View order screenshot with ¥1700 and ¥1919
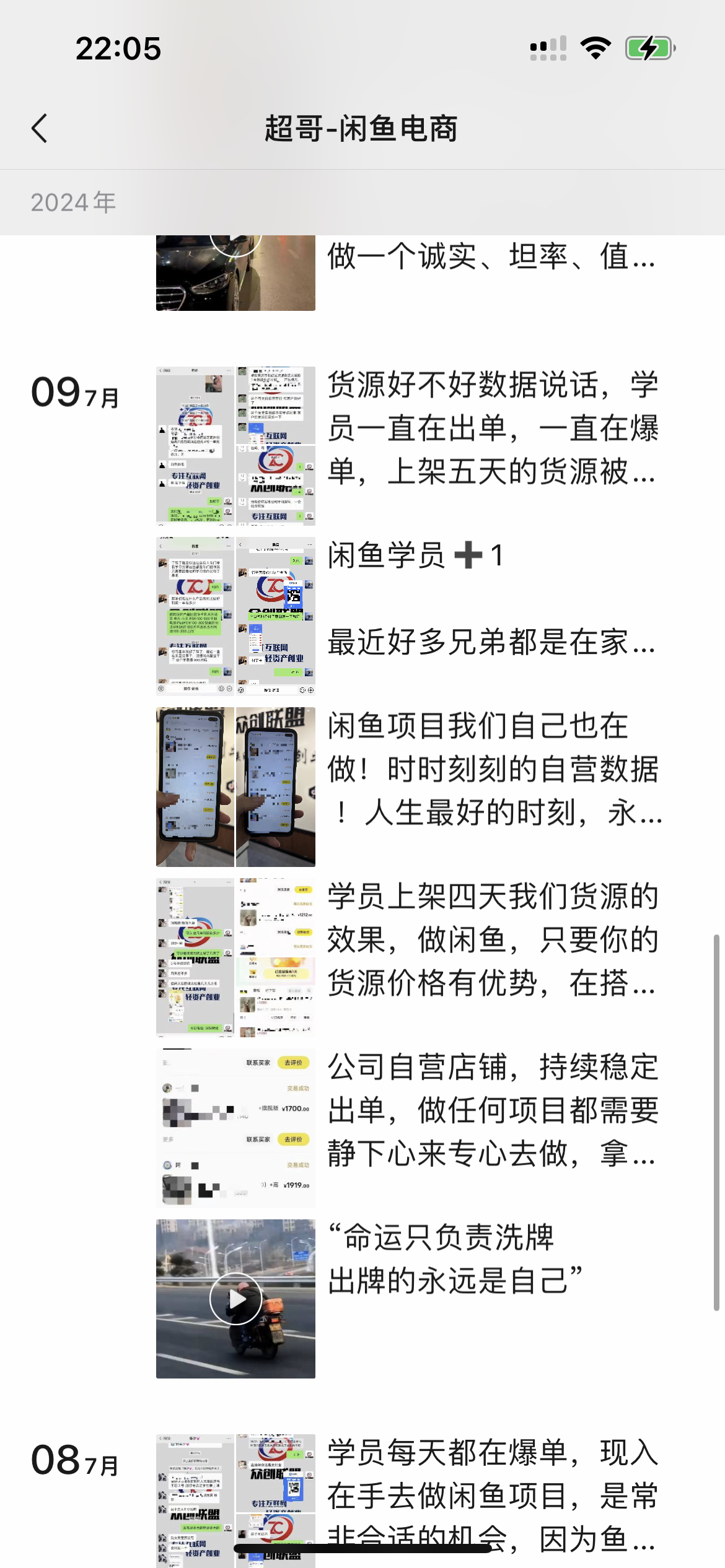 click(x=235, y=1128)
